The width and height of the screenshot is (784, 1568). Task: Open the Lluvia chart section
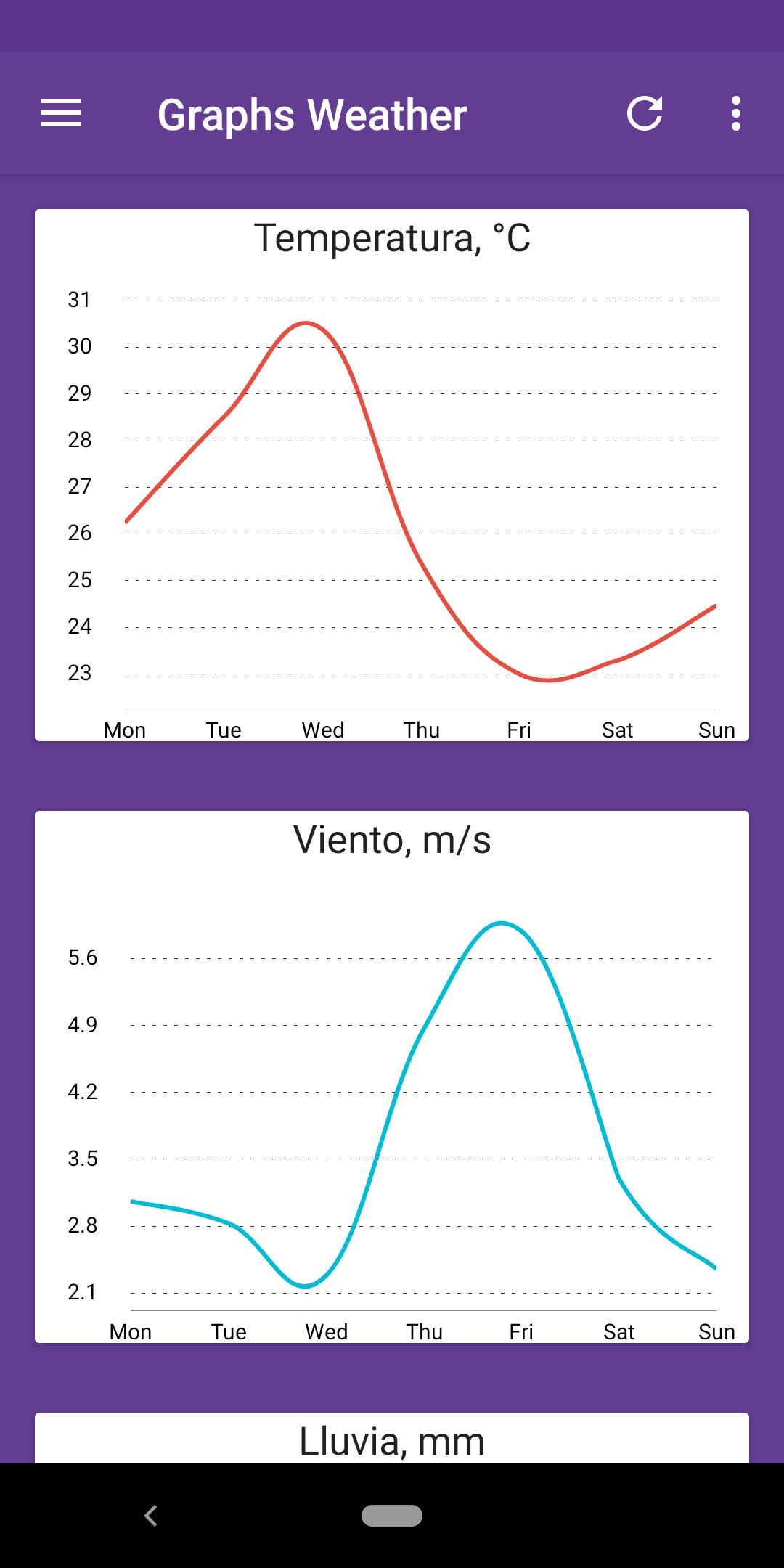point(392,1441)
